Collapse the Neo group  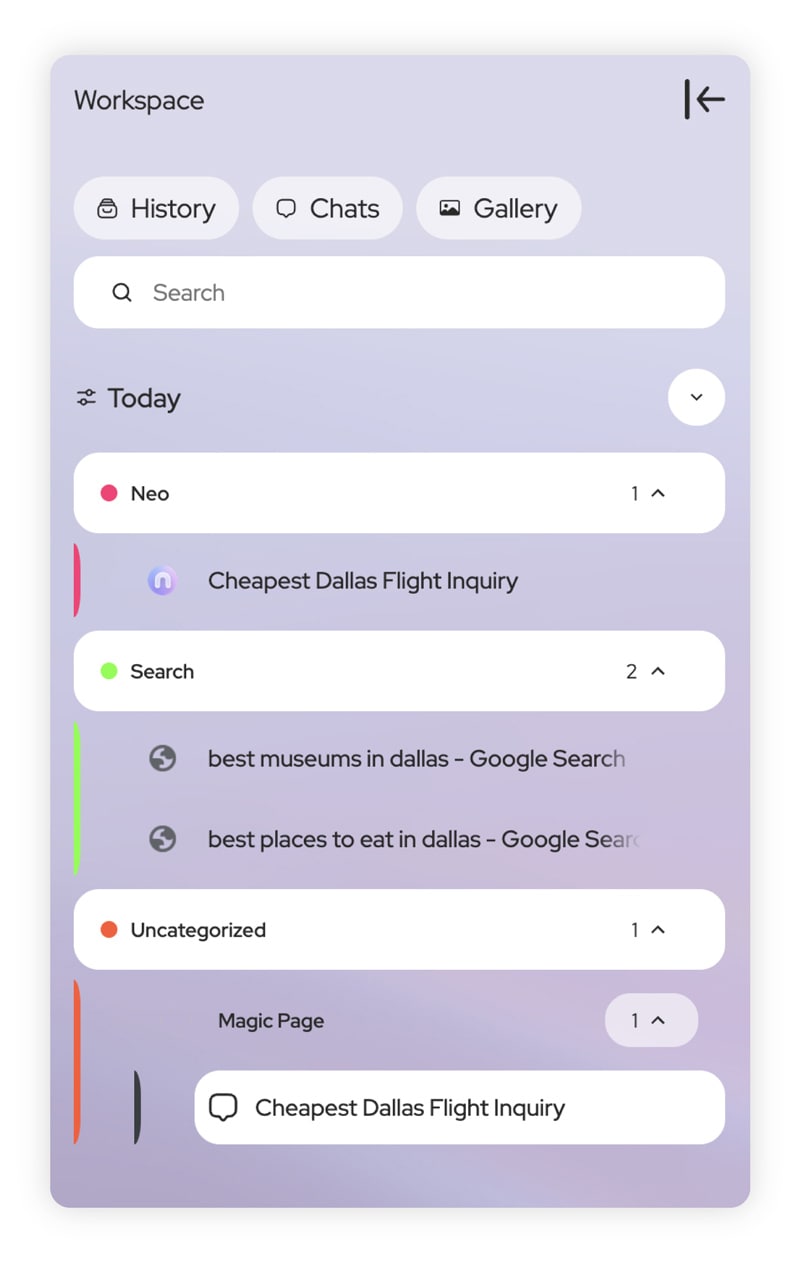[657, 493]
